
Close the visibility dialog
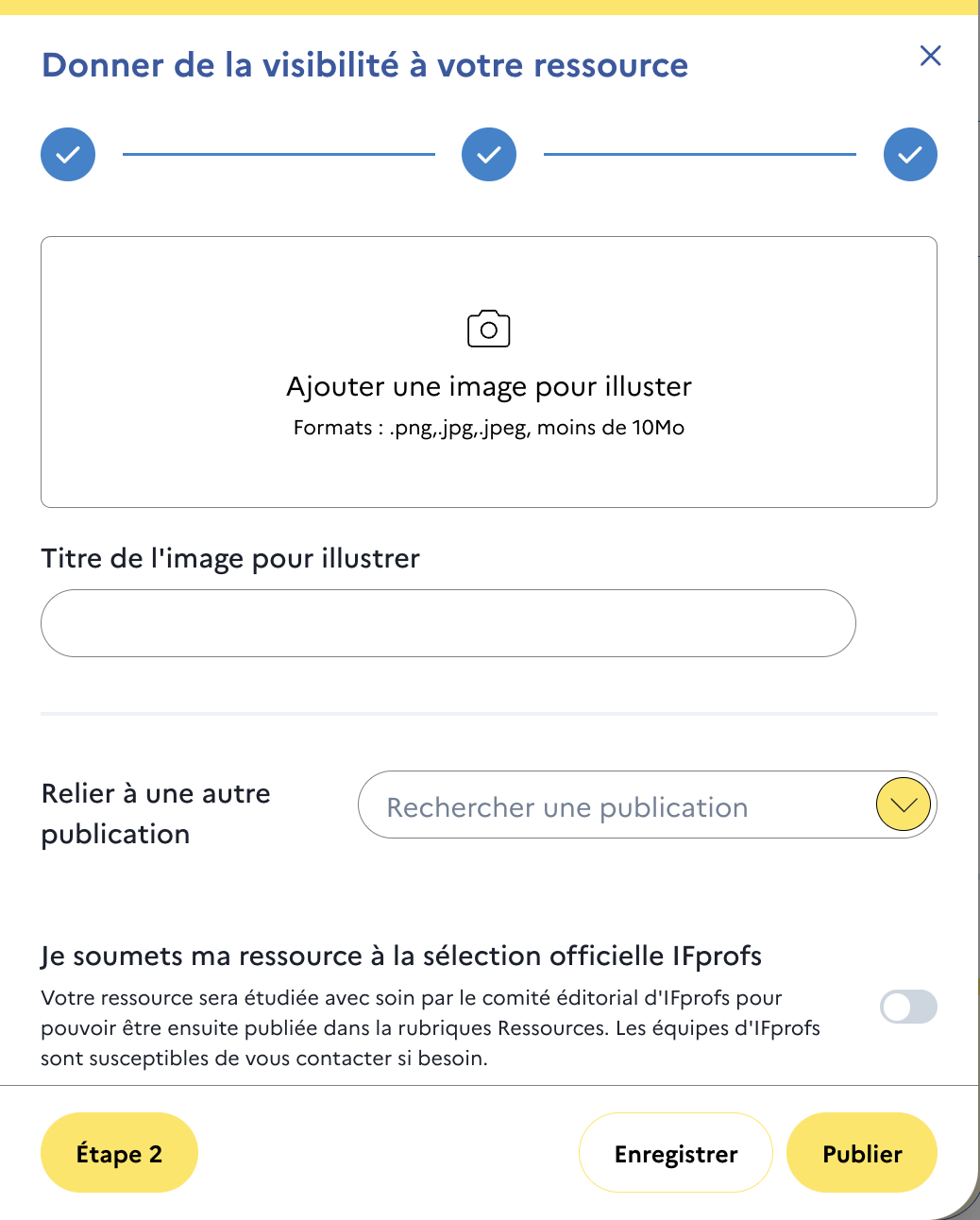(930, 56)
